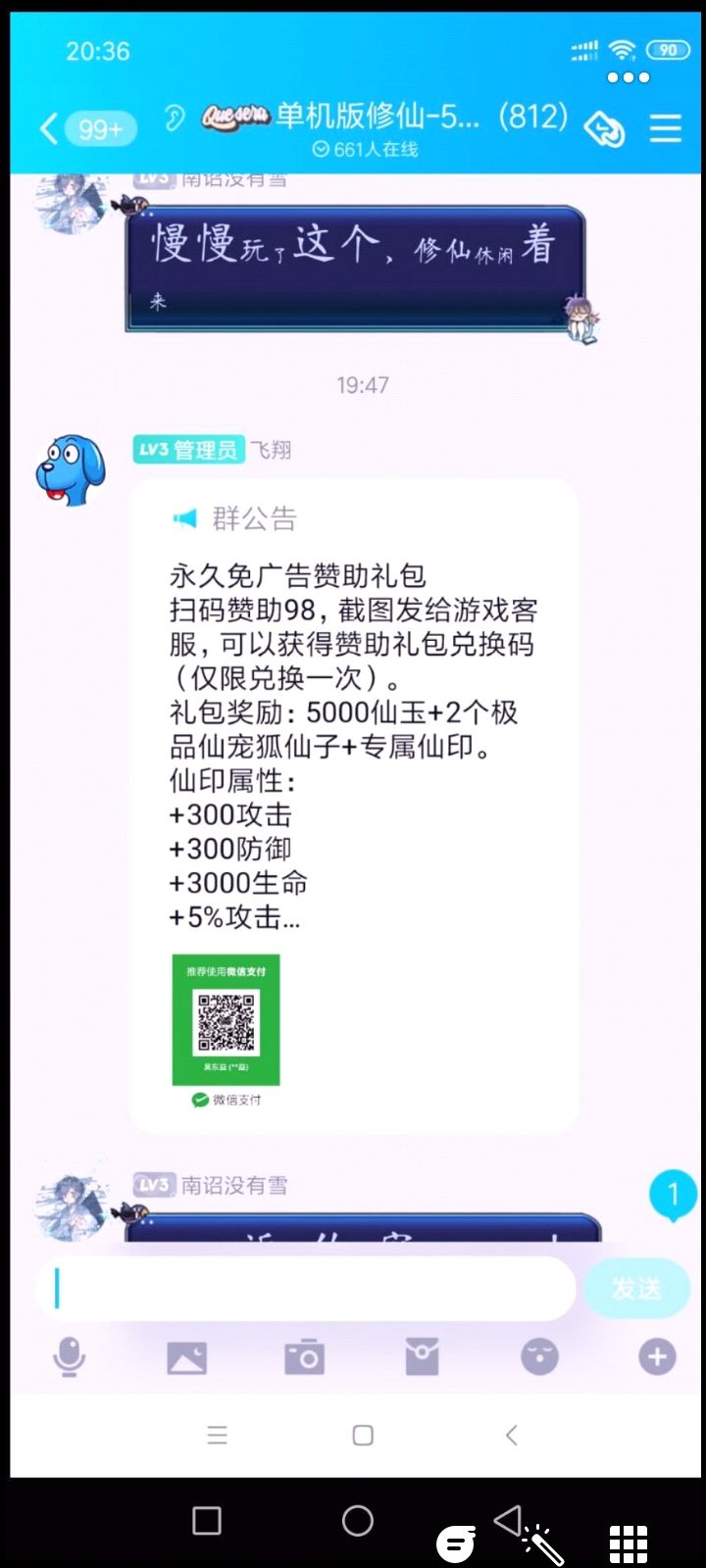This screenshot has height=1568, width=706.
Task: Tap the microphone icon for voice input
Action: [70, 1356]
